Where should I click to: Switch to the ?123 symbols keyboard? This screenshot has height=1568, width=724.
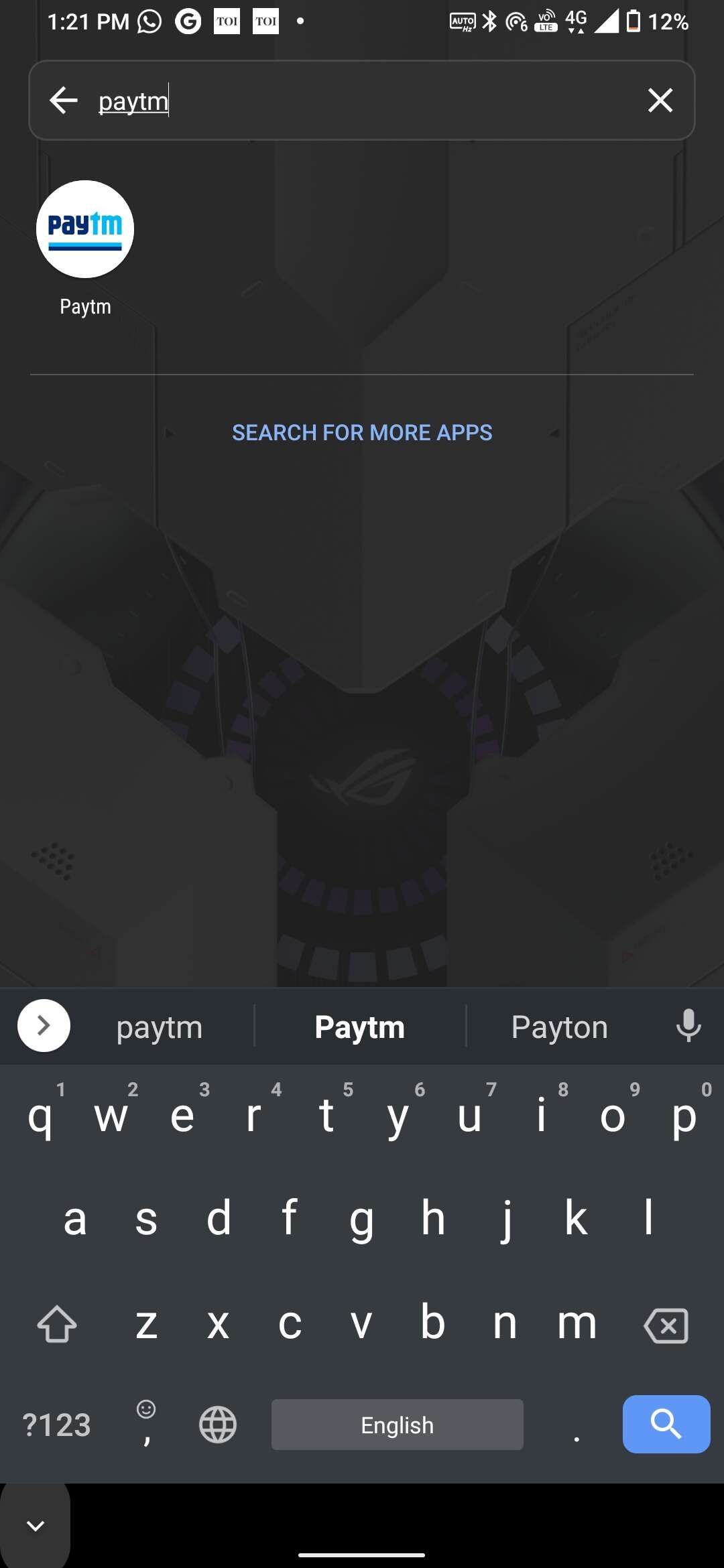click(x=57, y=1425)
